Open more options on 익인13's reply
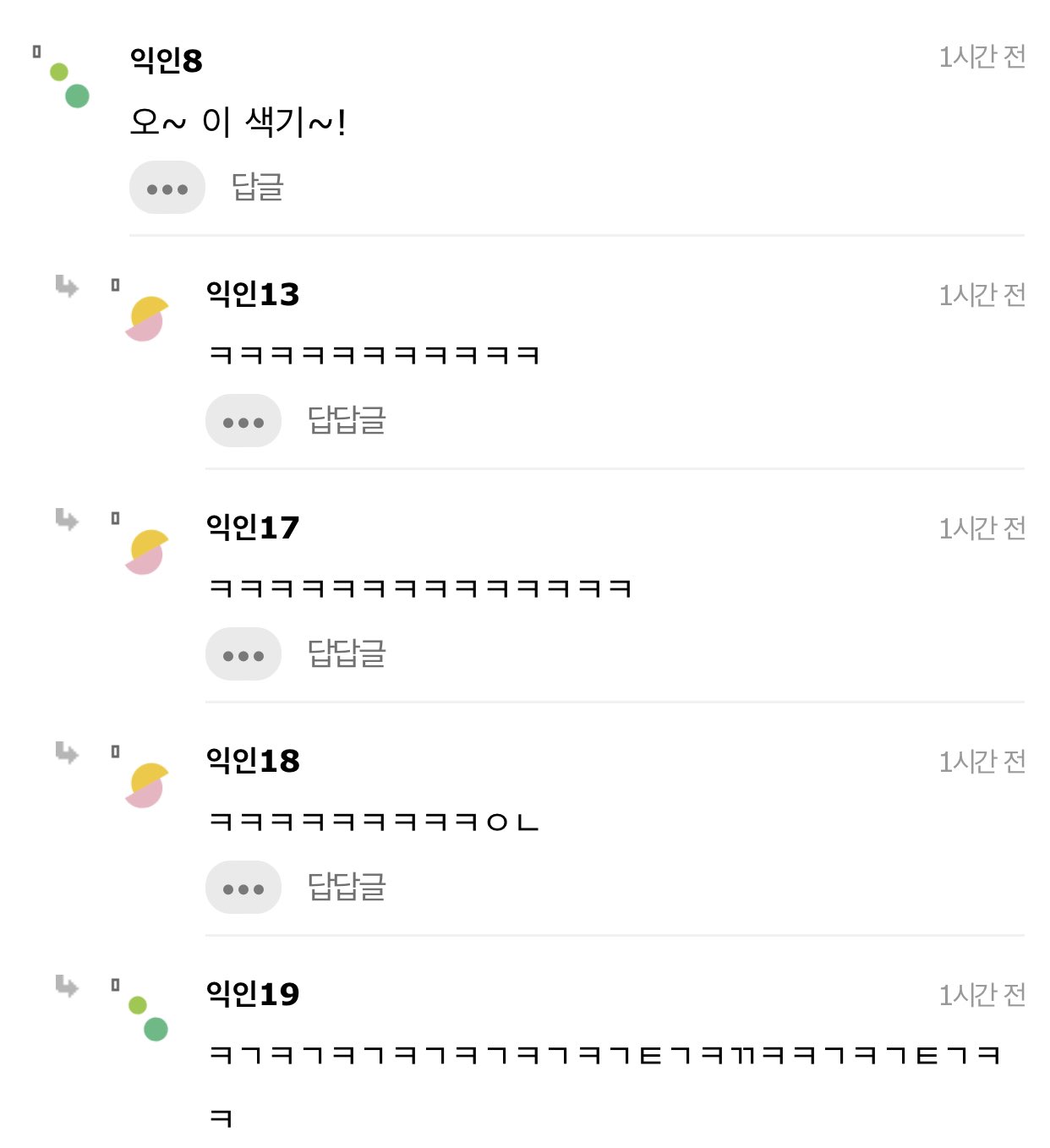 [x=243, y=421]
